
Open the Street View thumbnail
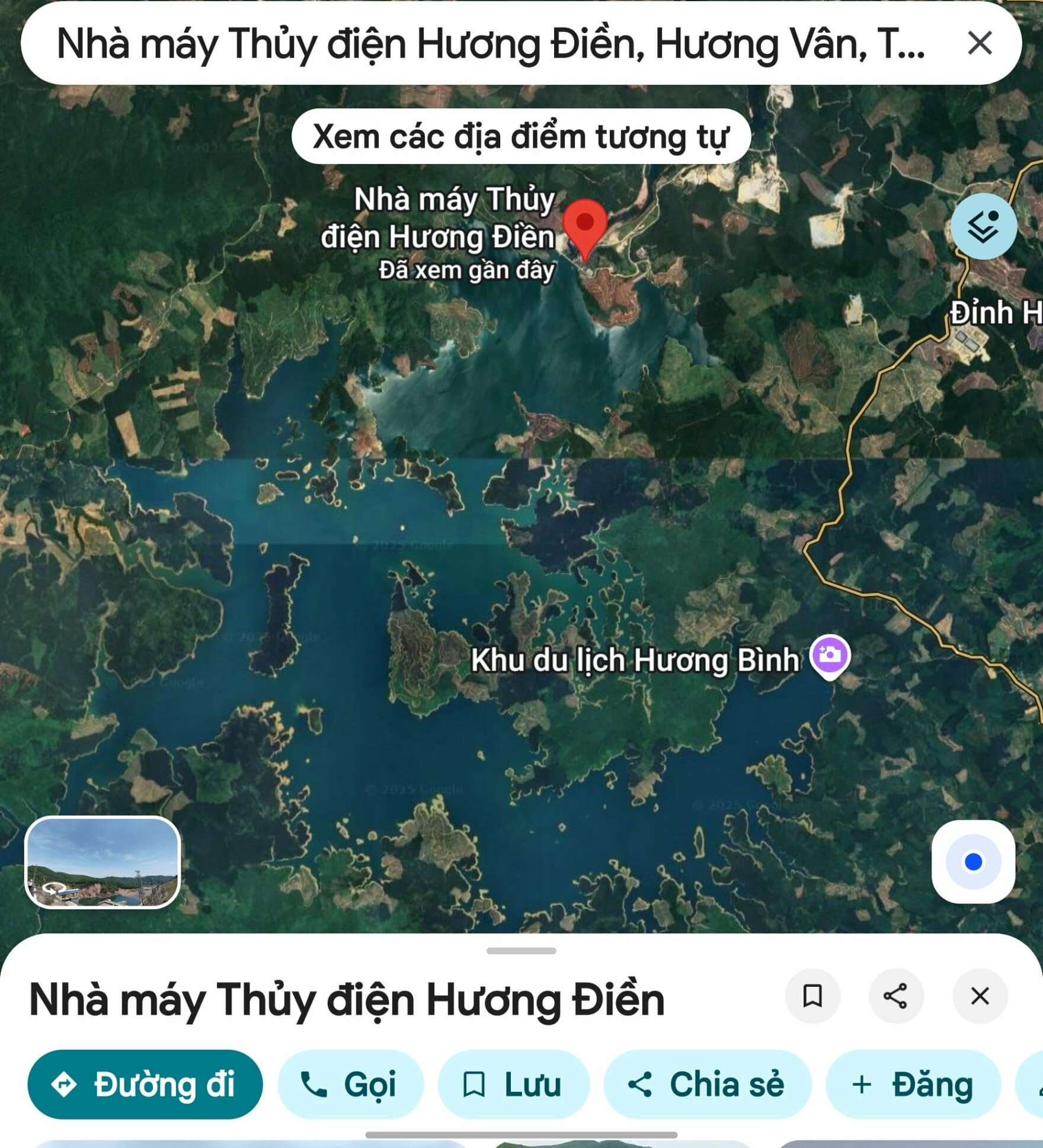[102, 862]
